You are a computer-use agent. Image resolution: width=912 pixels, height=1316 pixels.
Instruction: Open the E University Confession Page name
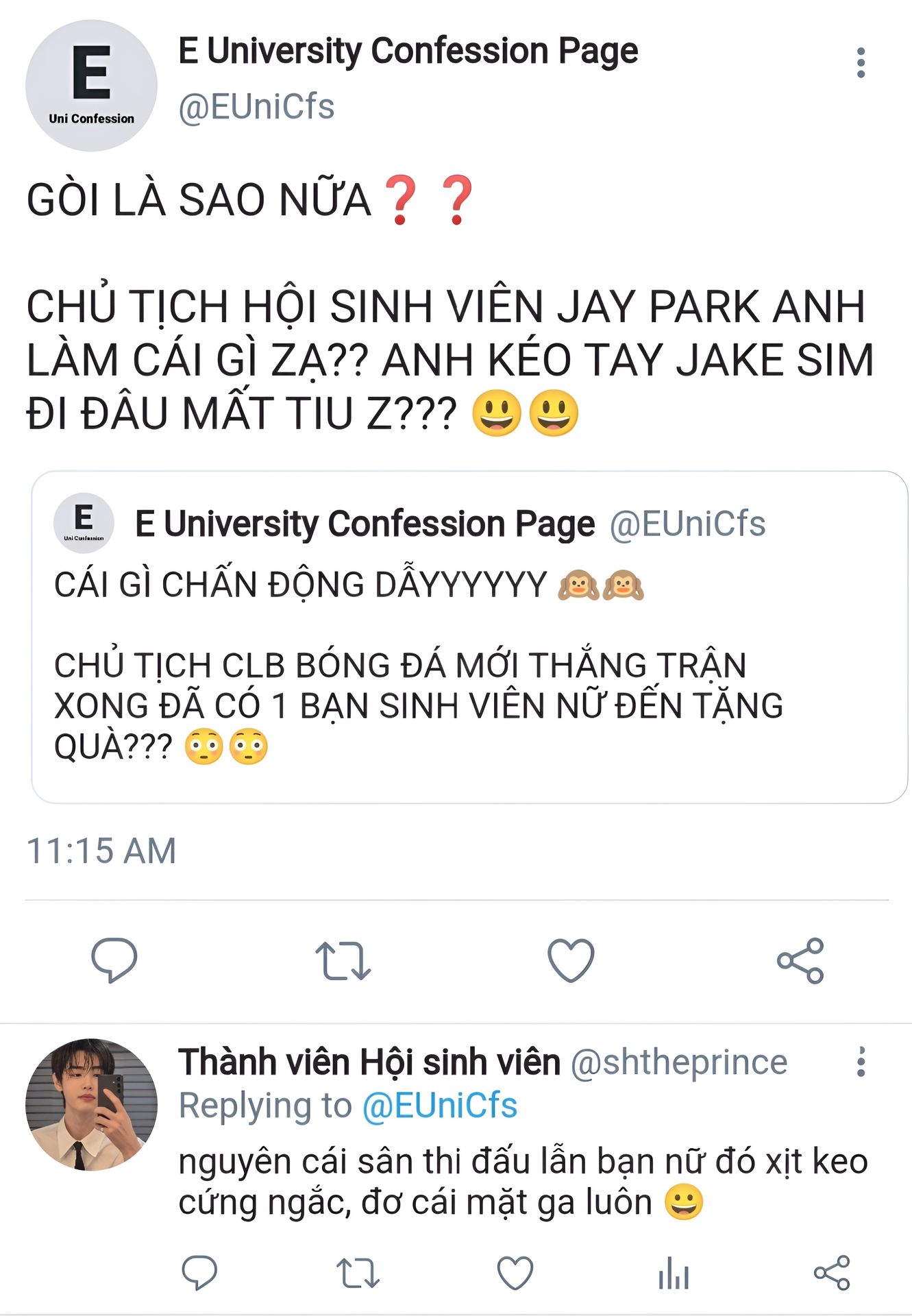(x=408, y=51)
